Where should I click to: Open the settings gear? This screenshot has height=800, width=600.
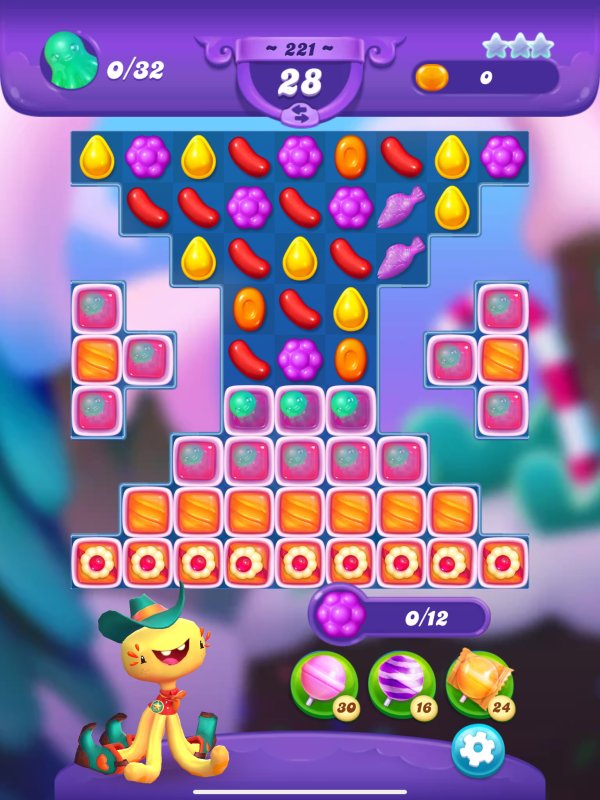tap(477, 750)
